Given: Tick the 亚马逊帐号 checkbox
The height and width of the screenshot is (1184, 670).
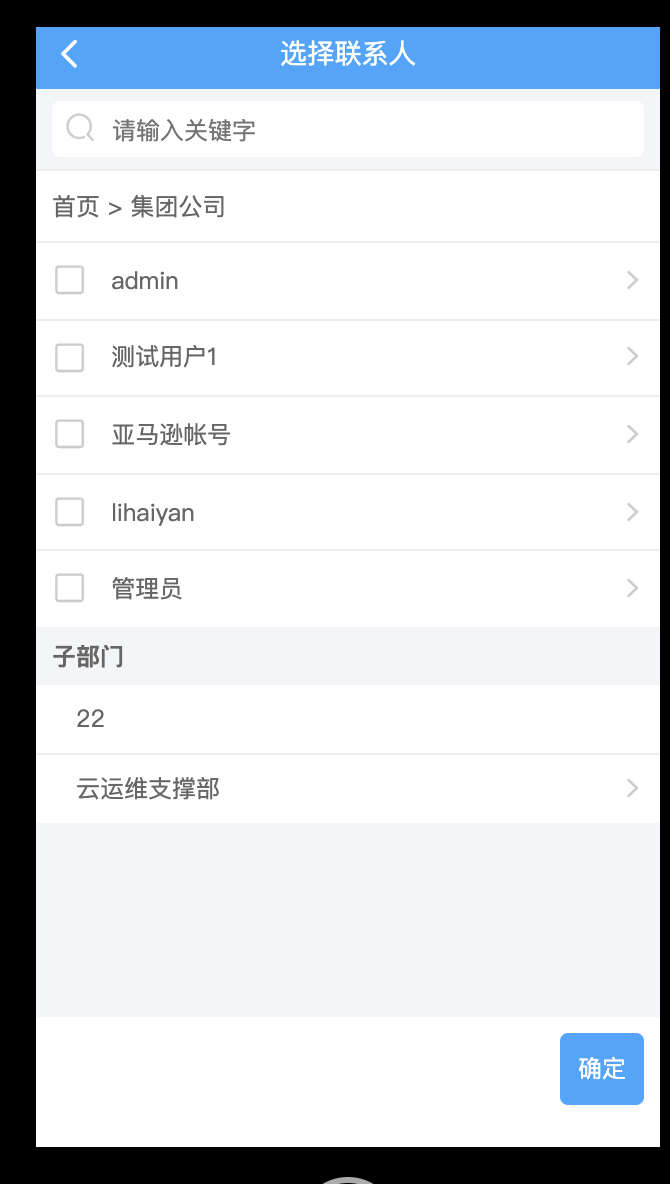Looking at the screenshot, I should 69,434.
